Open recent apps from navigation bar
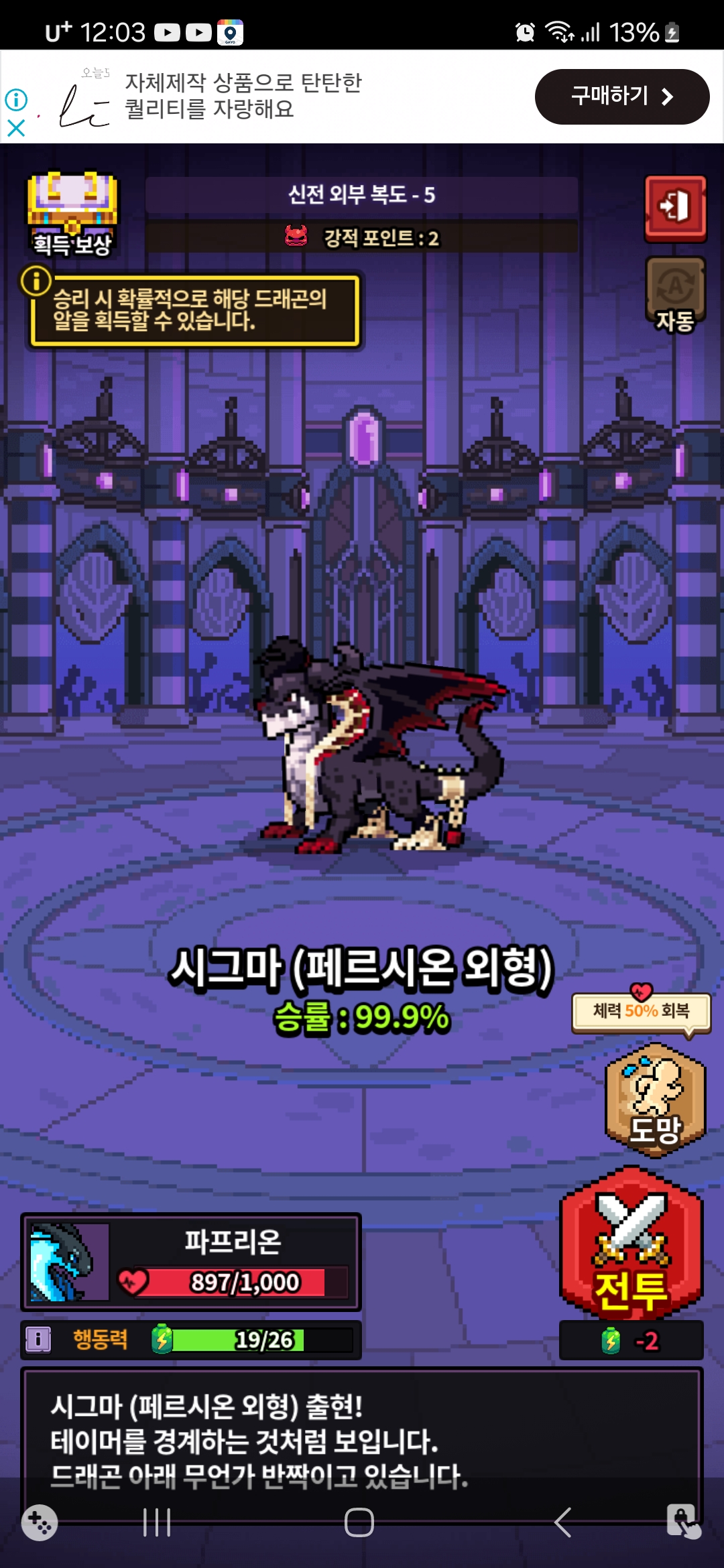This screenshot has height=1568, width=724. click(158, 1522)
